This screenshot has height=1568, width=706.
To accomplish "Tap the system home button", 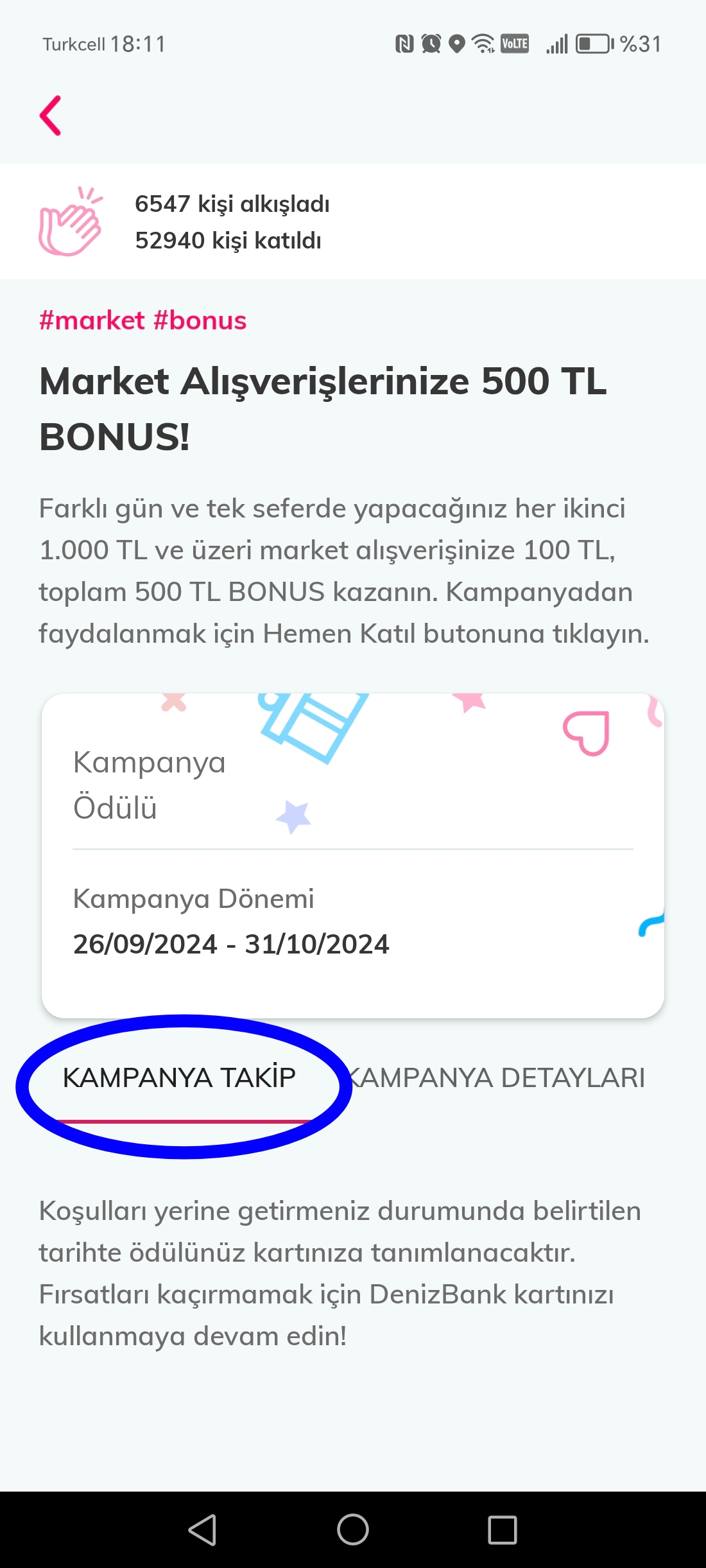I will pyautogui.click(x=353, y=1529).
